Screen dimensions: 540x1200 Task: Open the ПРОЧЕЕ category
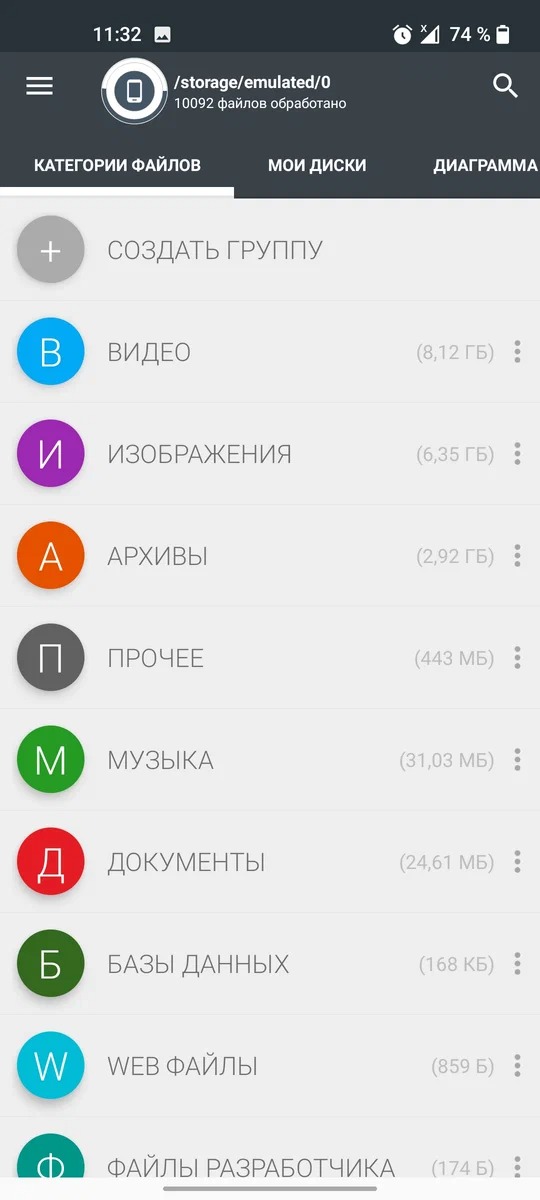click(x=270, y=658)
